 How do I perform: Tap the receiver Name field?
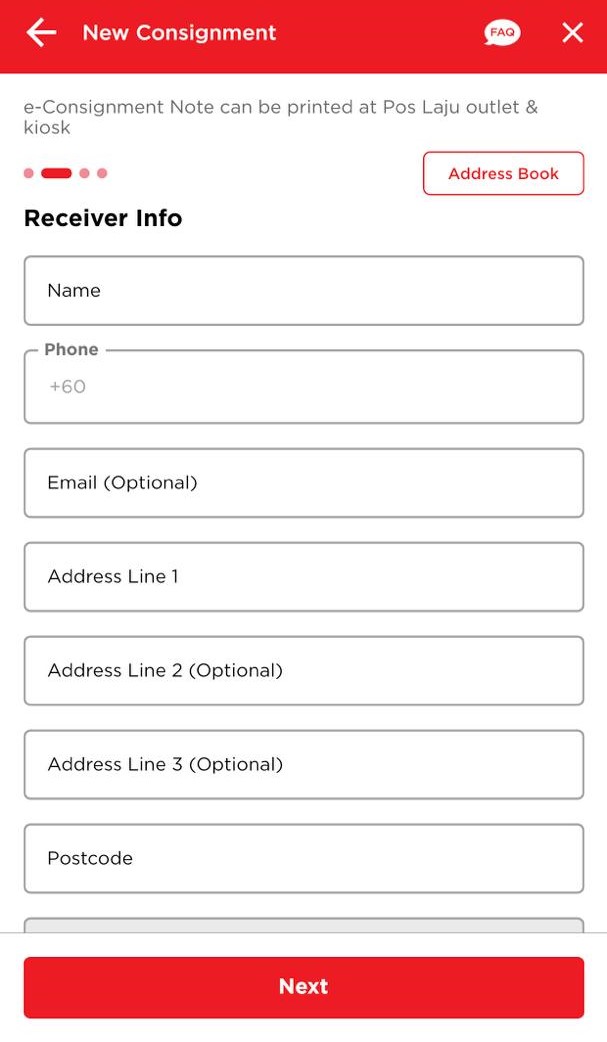pos(303,290)
